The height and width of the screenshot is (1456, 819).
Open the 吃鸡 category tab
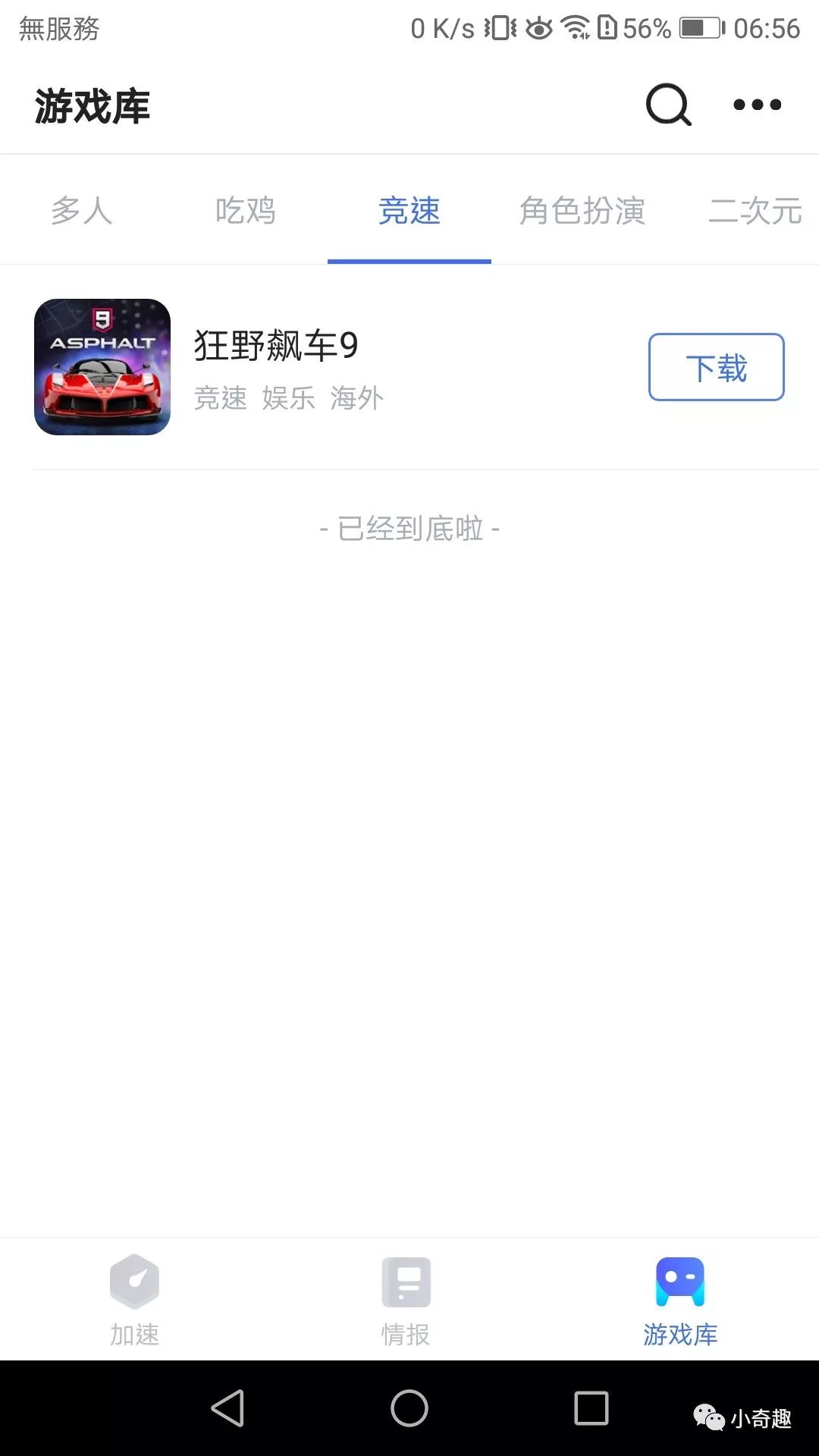[x=244, y=211]
